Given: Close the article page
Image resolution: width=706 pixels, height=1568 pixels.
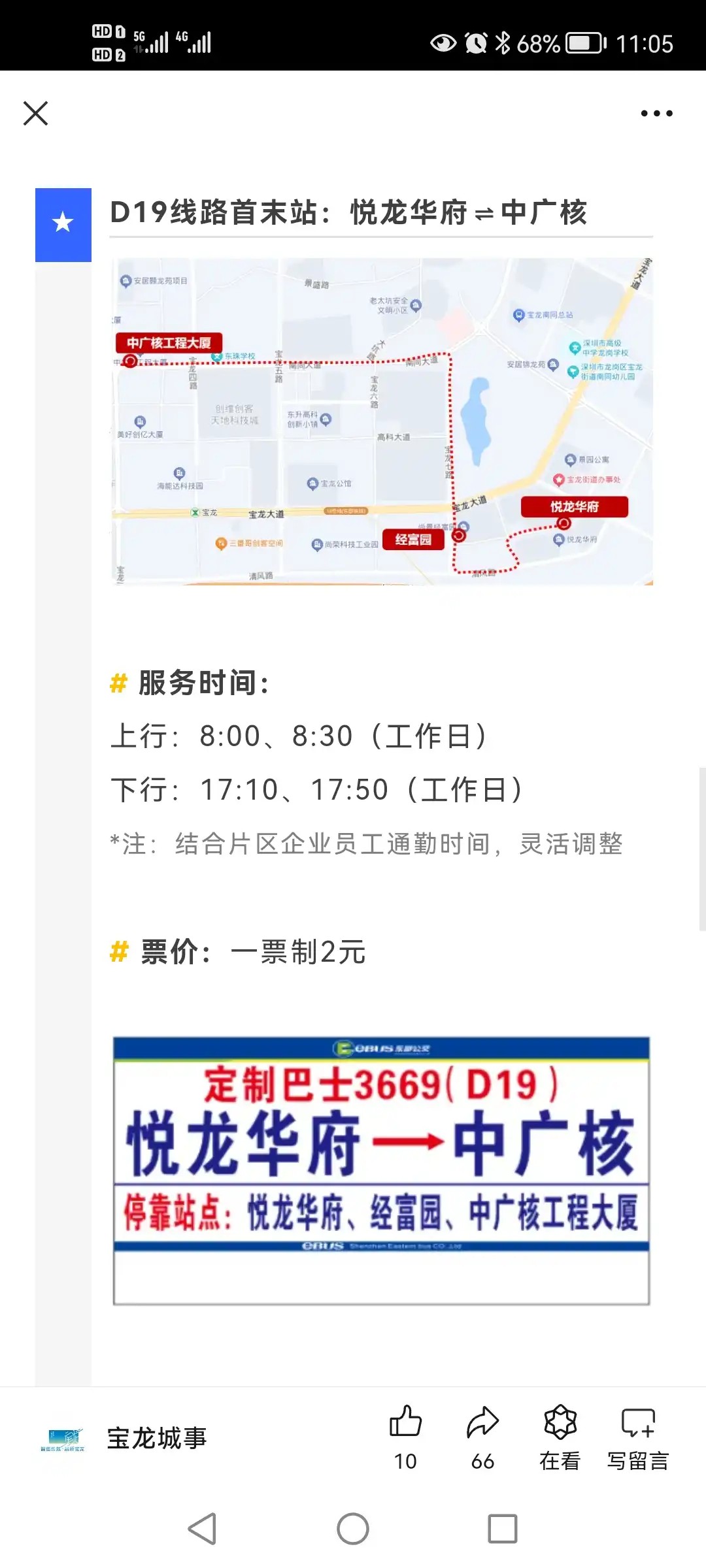Looking at the screenshot, I should coord(36,113).
